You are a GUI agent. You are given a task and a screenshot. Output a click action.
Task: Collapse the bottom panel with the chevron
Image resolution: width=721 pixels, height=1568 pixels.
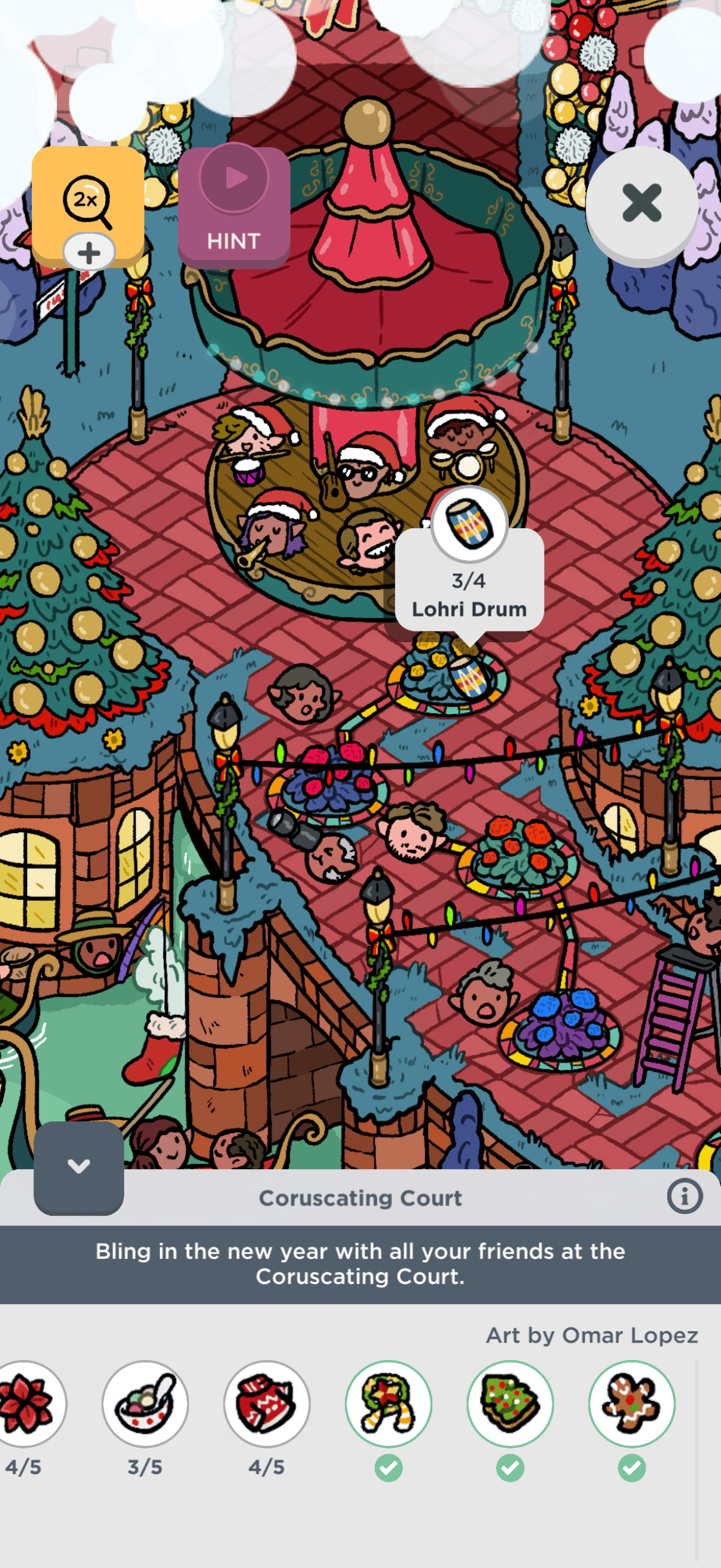tap(78, 1166)
